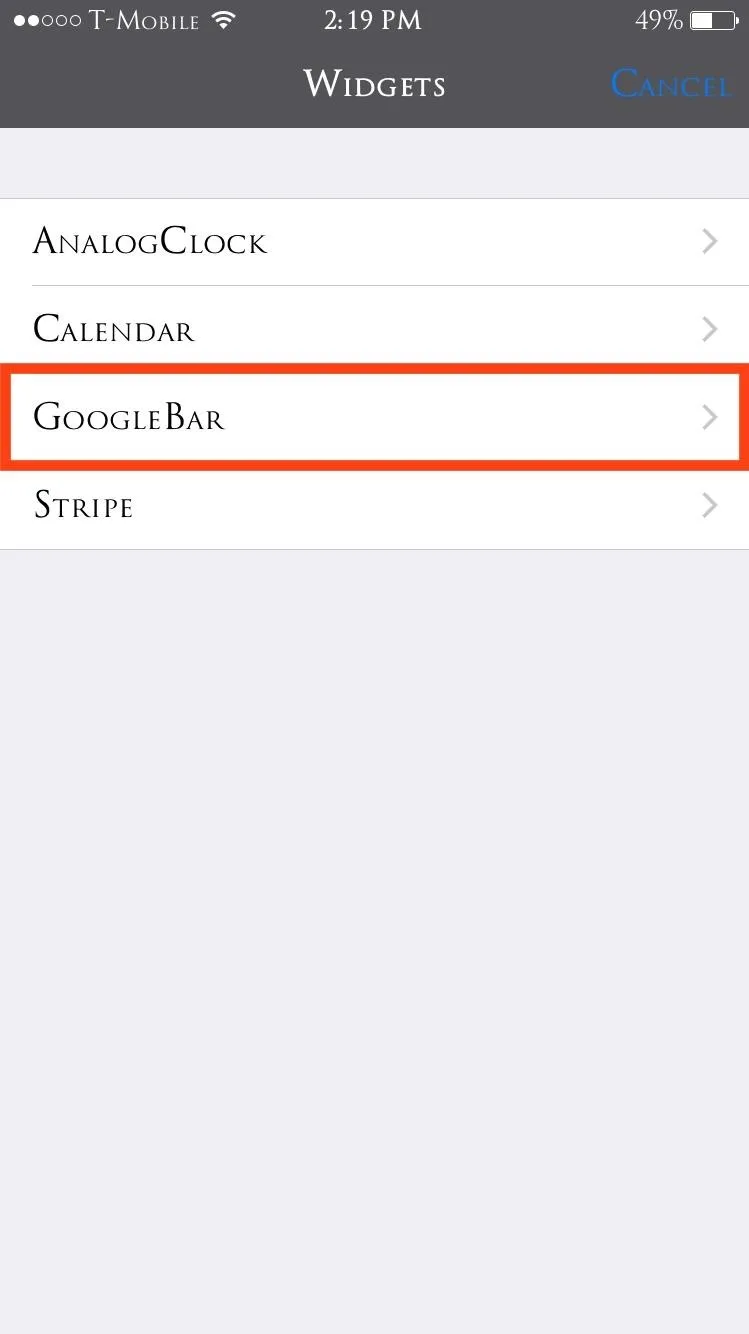The height and width of the screenshot is (1334, 749).
Task: Cancel the widget selection
Action: click(x=671, y=84)
